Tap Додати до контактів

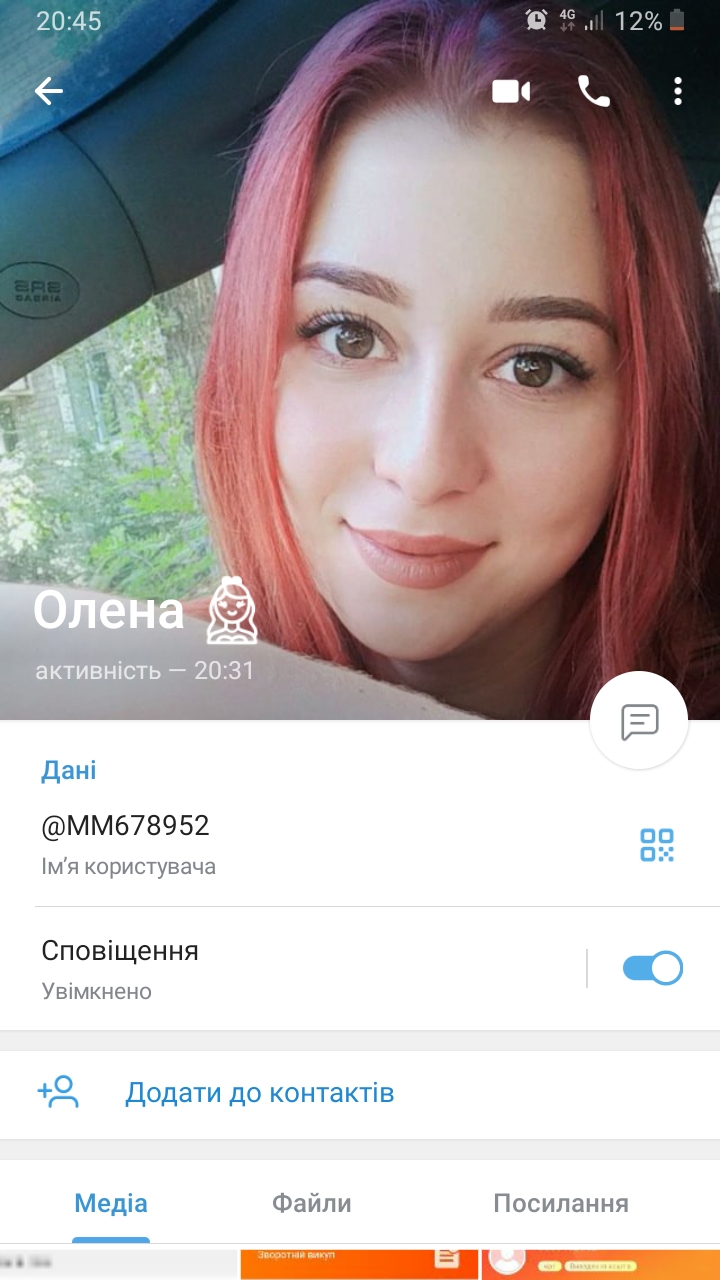pyautogui.click(x=259, y=1093)
